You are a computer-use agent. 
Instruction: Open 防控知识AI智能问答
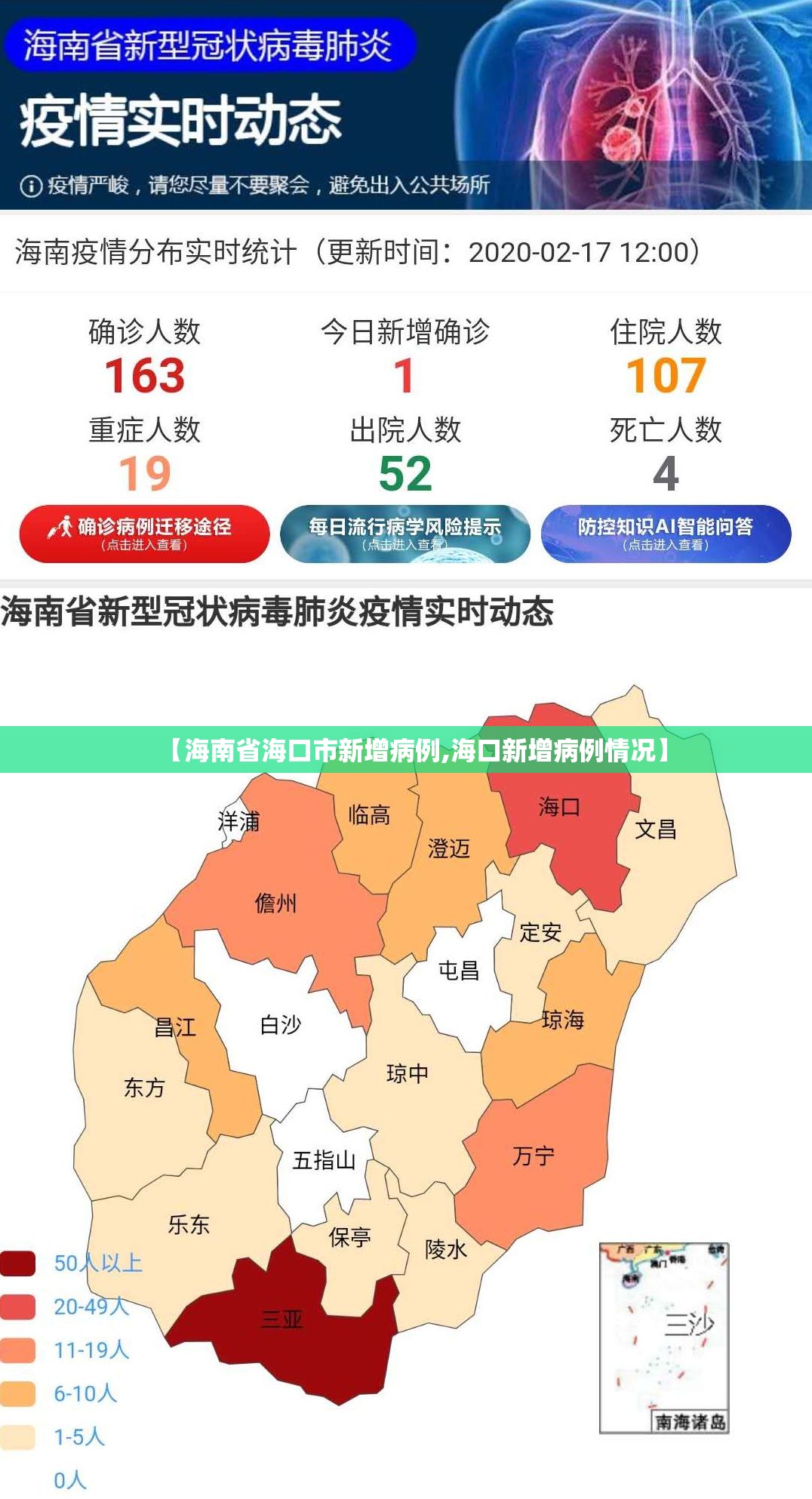pos(666,534)
